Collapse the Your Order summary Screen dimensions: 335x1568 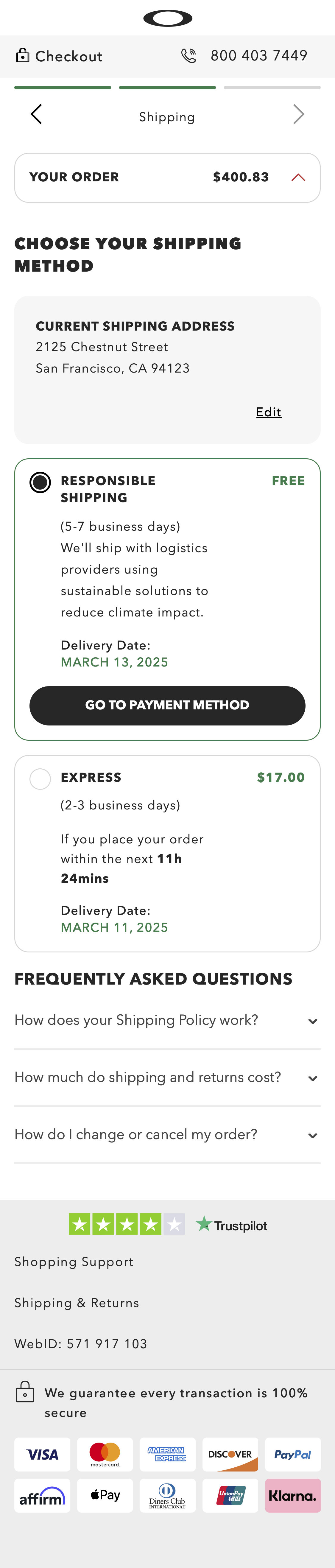click(298, 178)
